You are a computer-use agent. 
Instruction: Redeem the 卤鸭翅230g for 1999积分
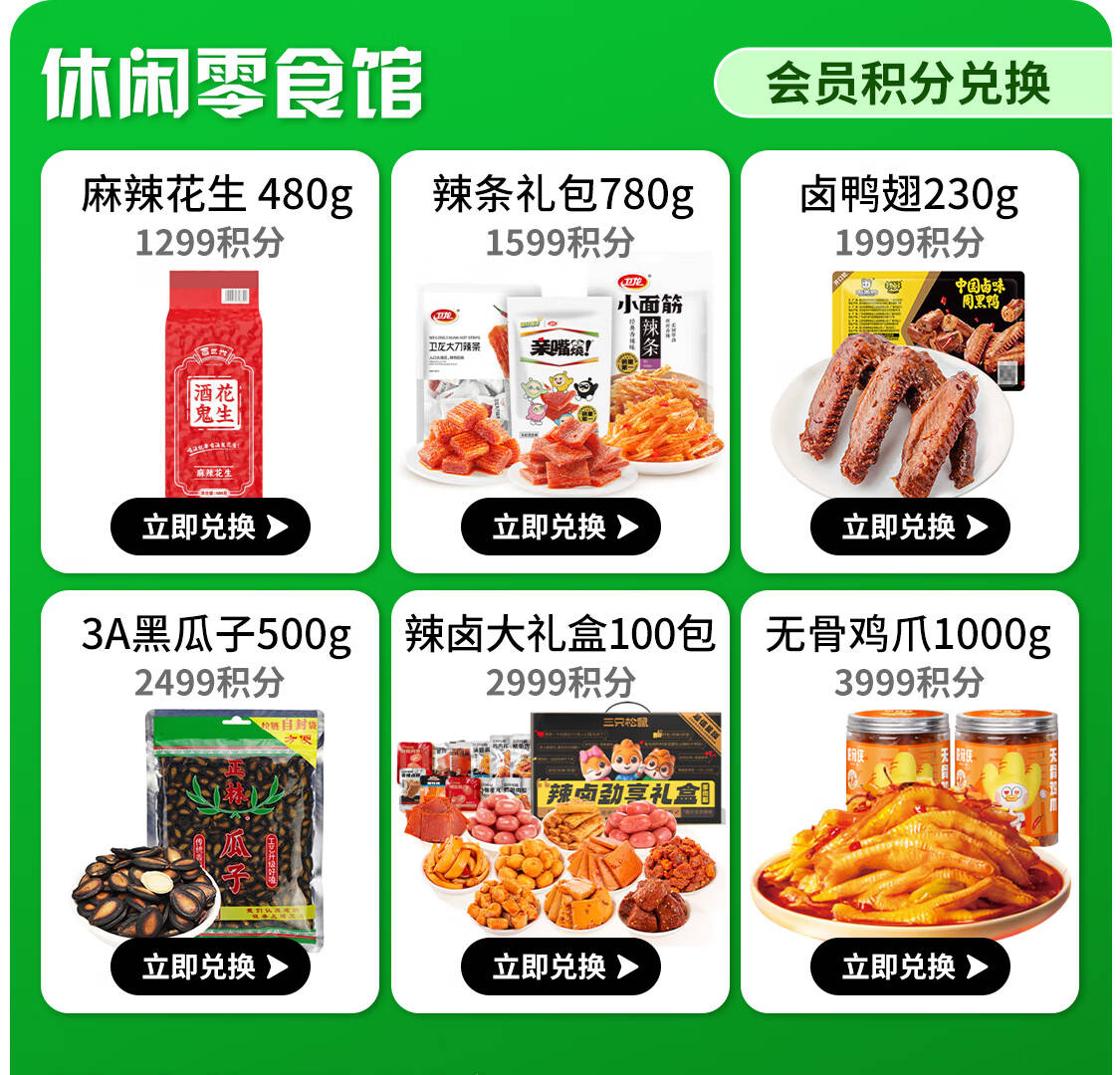[910, 527]
